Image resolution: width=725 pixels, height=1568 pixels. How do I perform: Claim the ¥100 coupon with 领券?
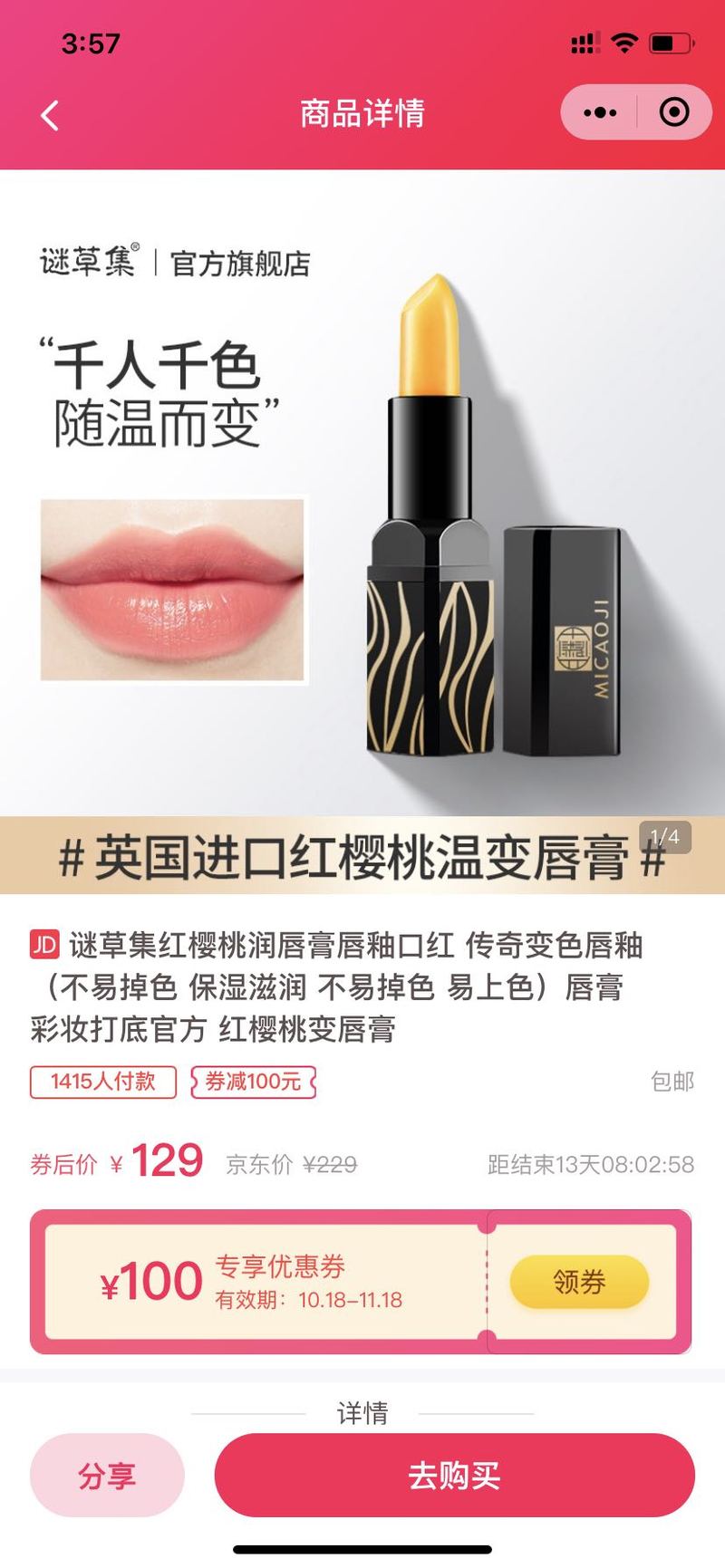coord(579,1282)
